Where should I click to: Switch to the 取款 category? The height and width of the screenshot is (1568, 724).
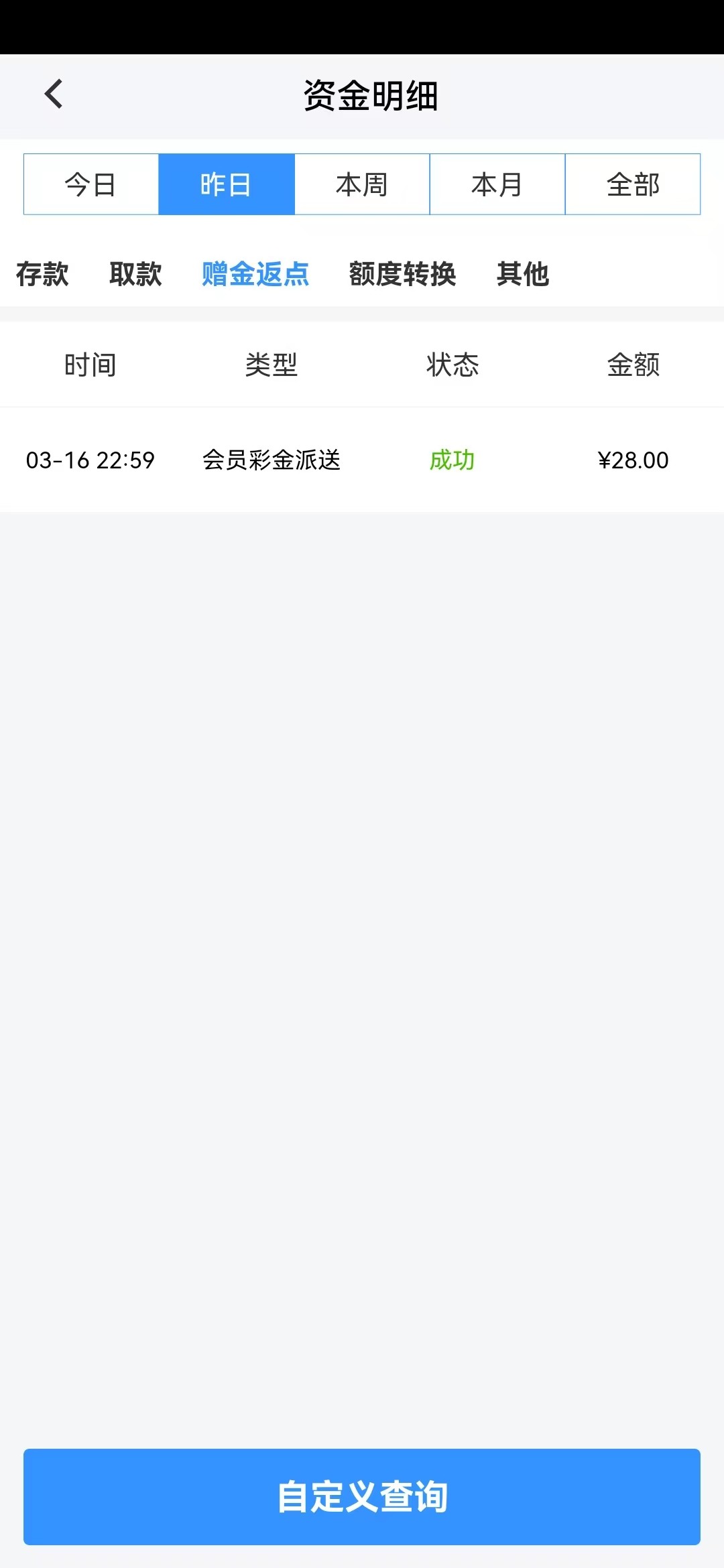(x=135, y=274)
